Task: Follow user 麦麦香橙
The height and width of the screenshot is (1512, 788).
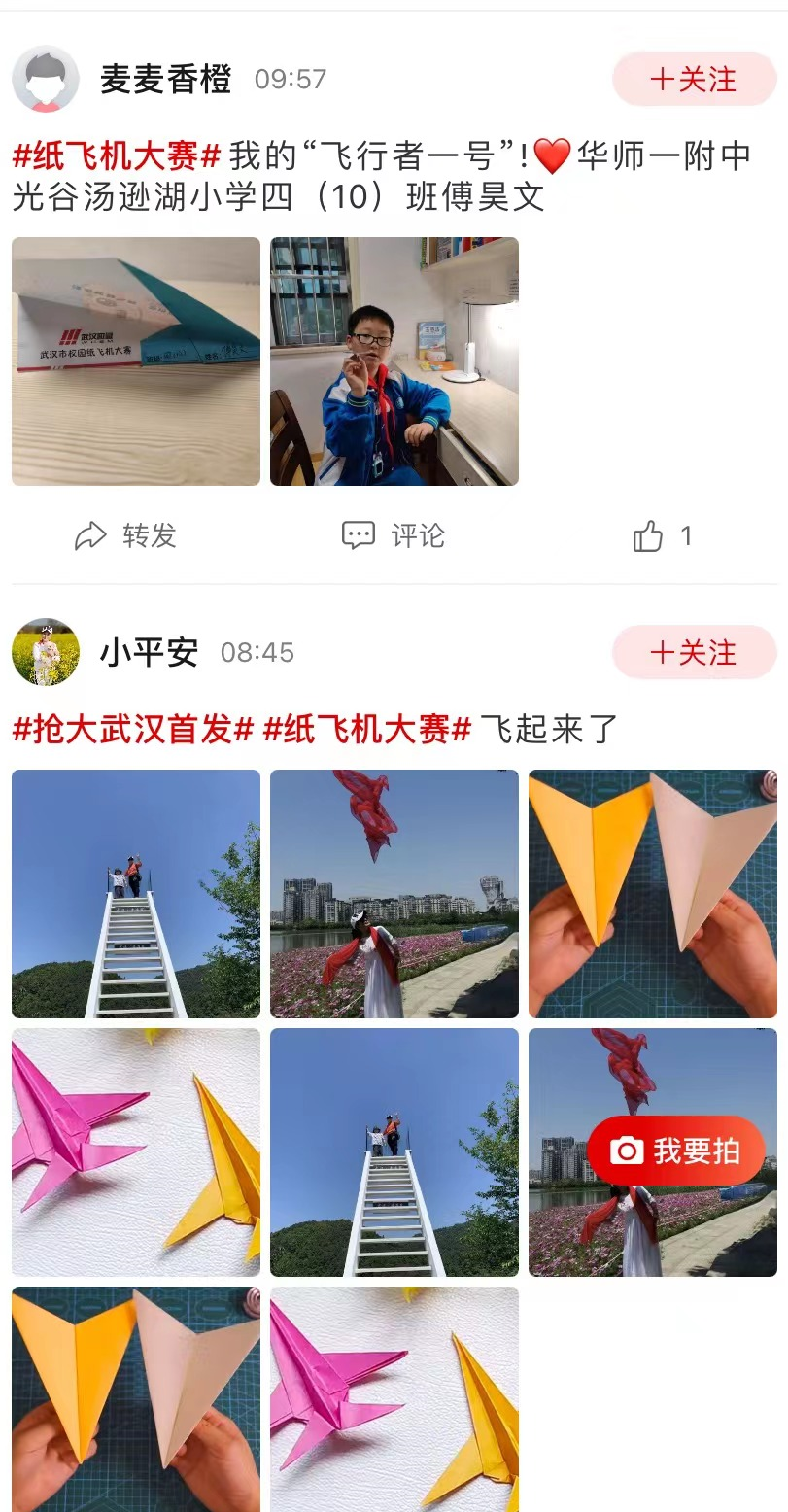Action: pyautogui.click(x=694, y=79)
